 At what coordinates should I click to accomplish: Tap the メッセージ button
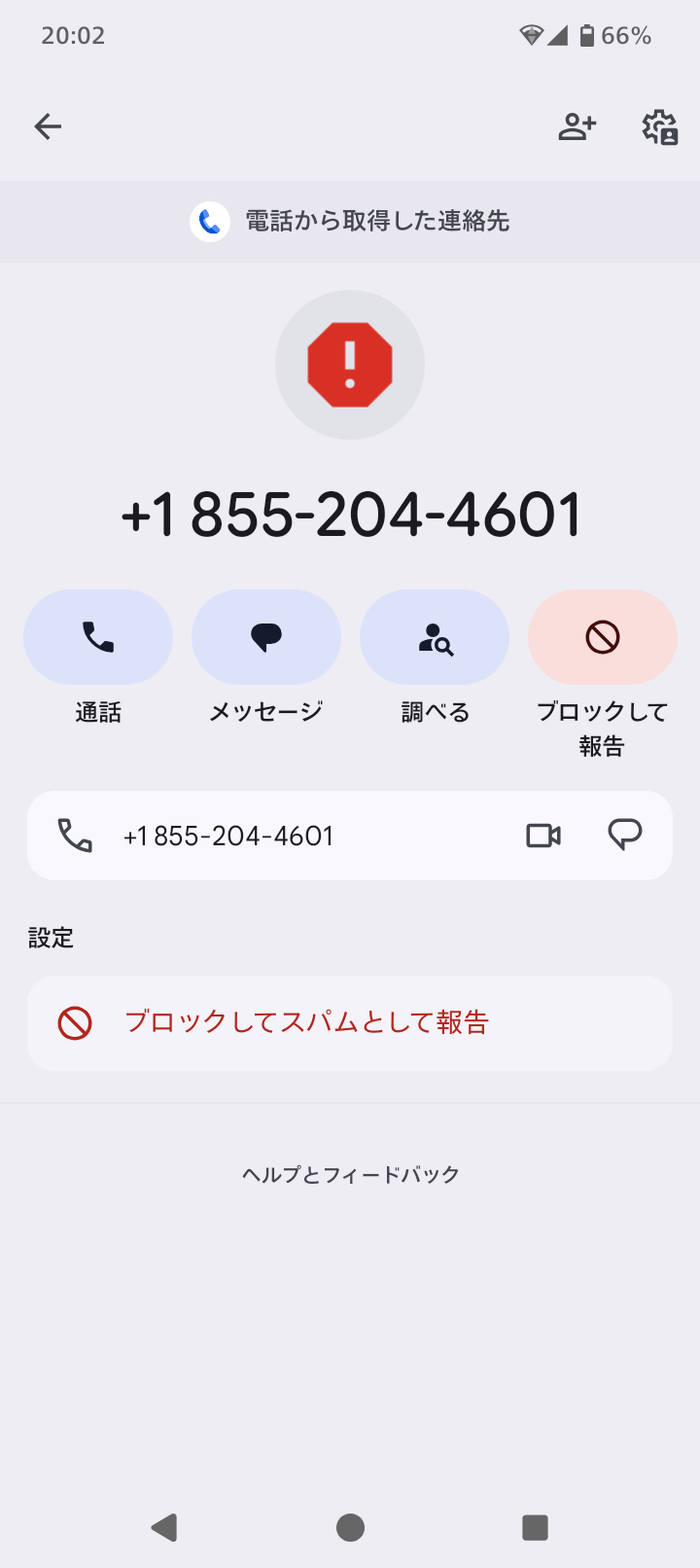pyautogui.click(x=266, y=638)
